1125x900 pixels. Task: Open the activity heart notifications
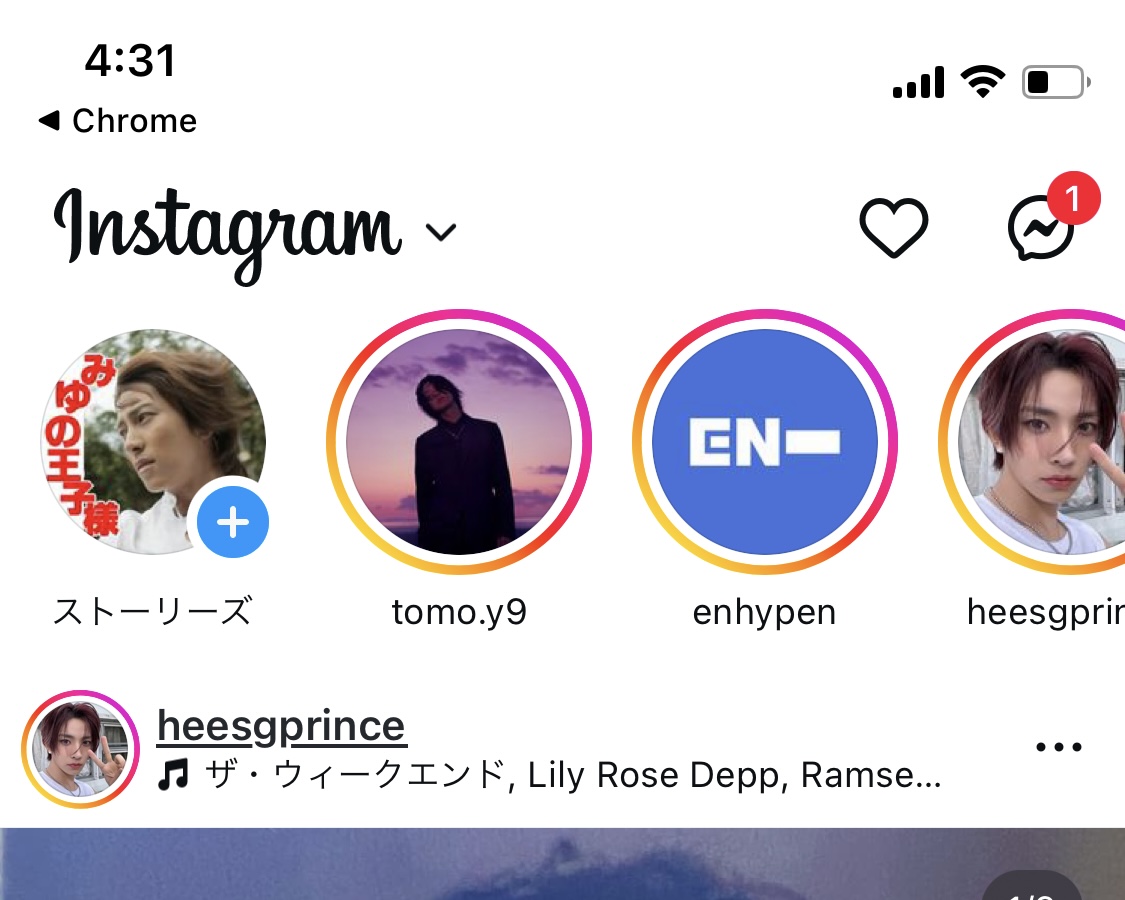click(893, 229)
